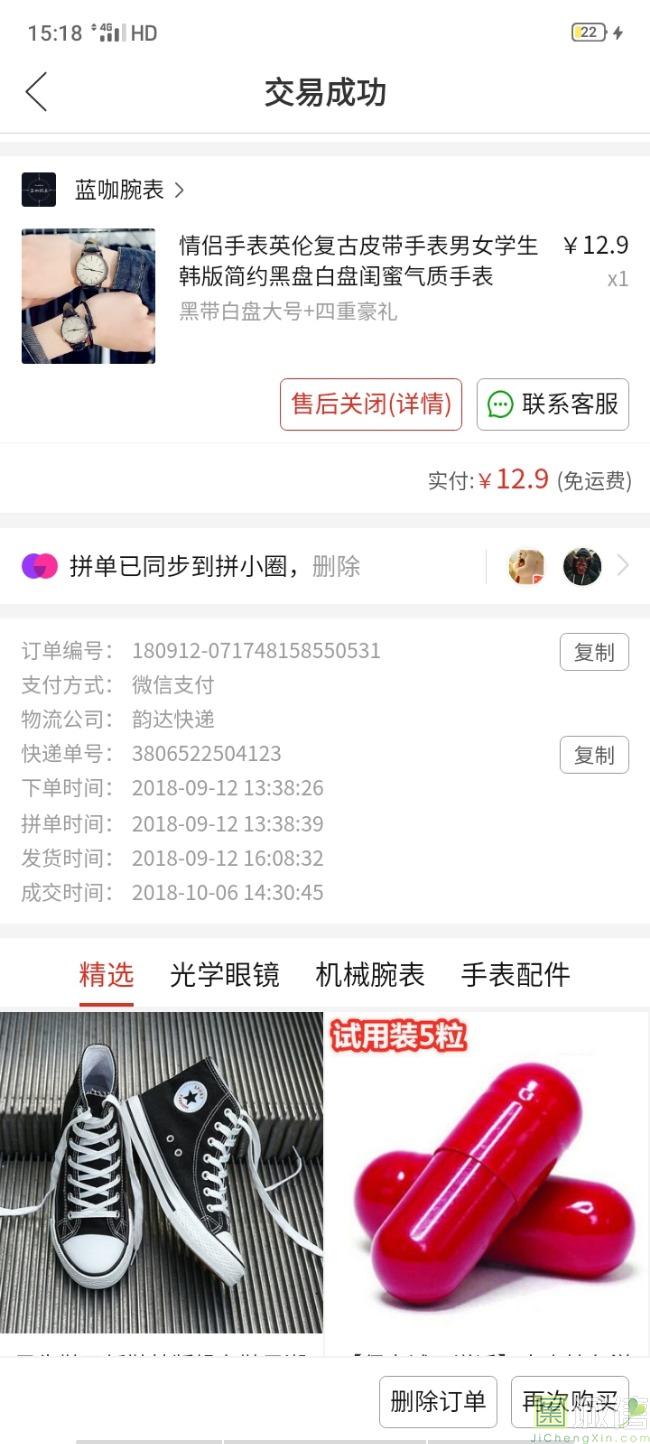Open the 拼小圈 chevron beside the avatars
650x1444 pixels.
[623, 566]
